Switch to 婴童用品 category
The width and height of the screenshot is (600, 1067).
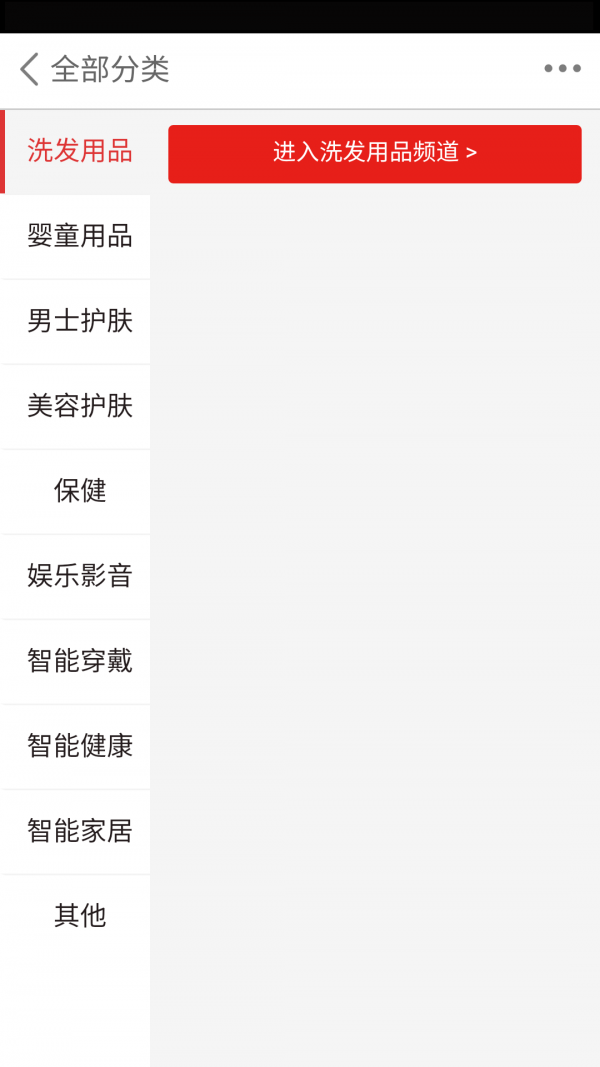pyautogui.click(x=79, y=237)
